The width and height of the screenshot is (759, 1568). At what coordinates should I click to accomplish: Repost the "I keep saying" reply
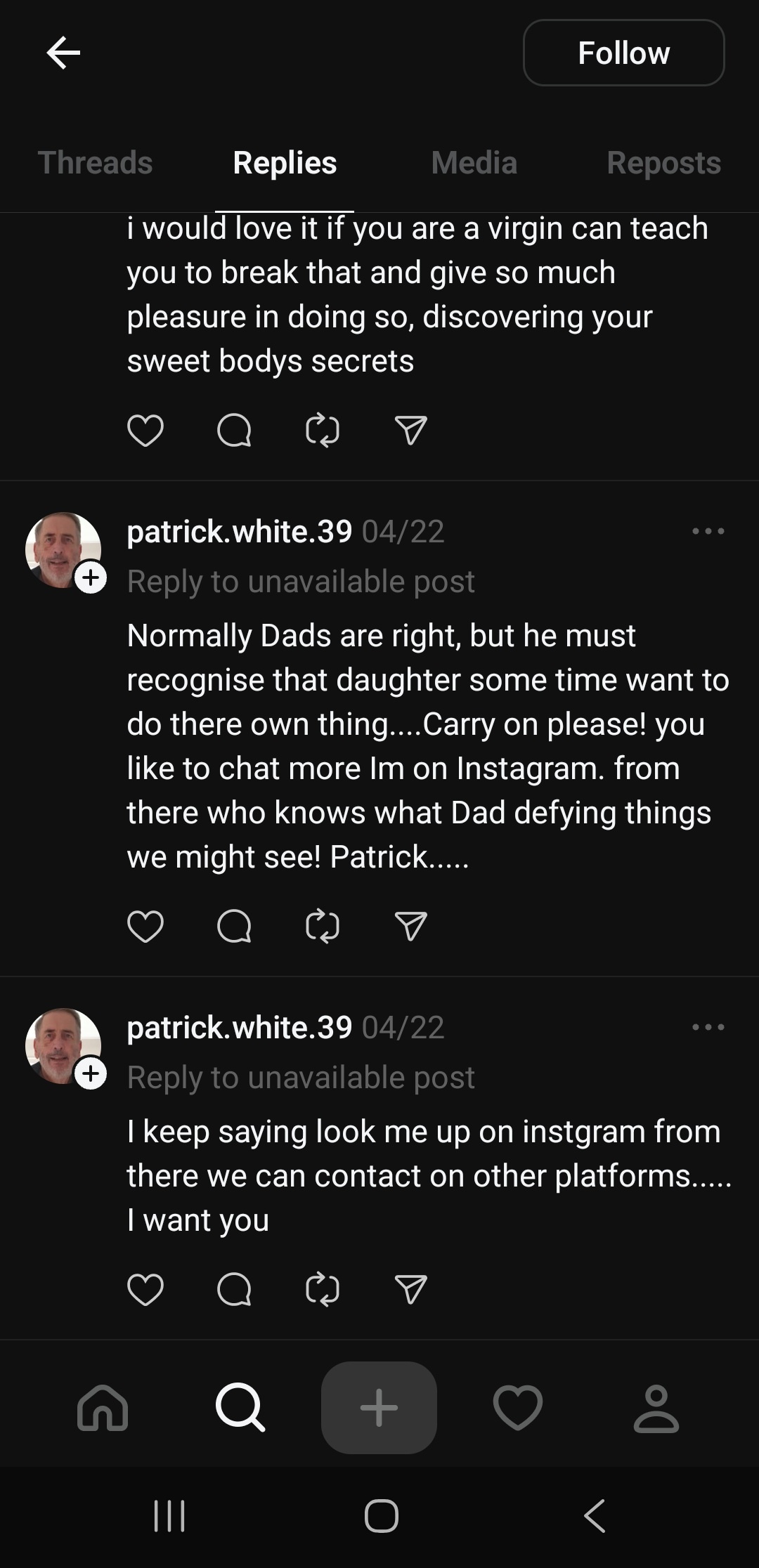323,1289
